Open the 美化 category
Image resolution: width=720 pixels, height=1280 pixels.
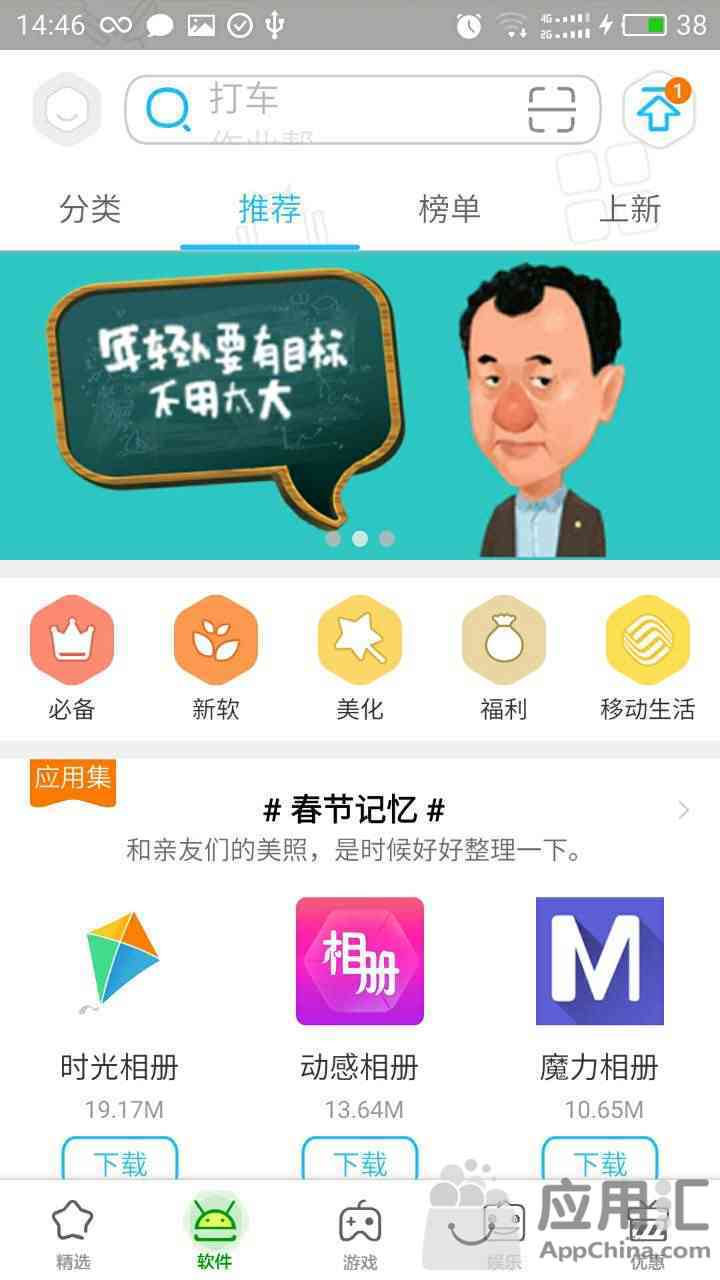(x=360, y=659)
